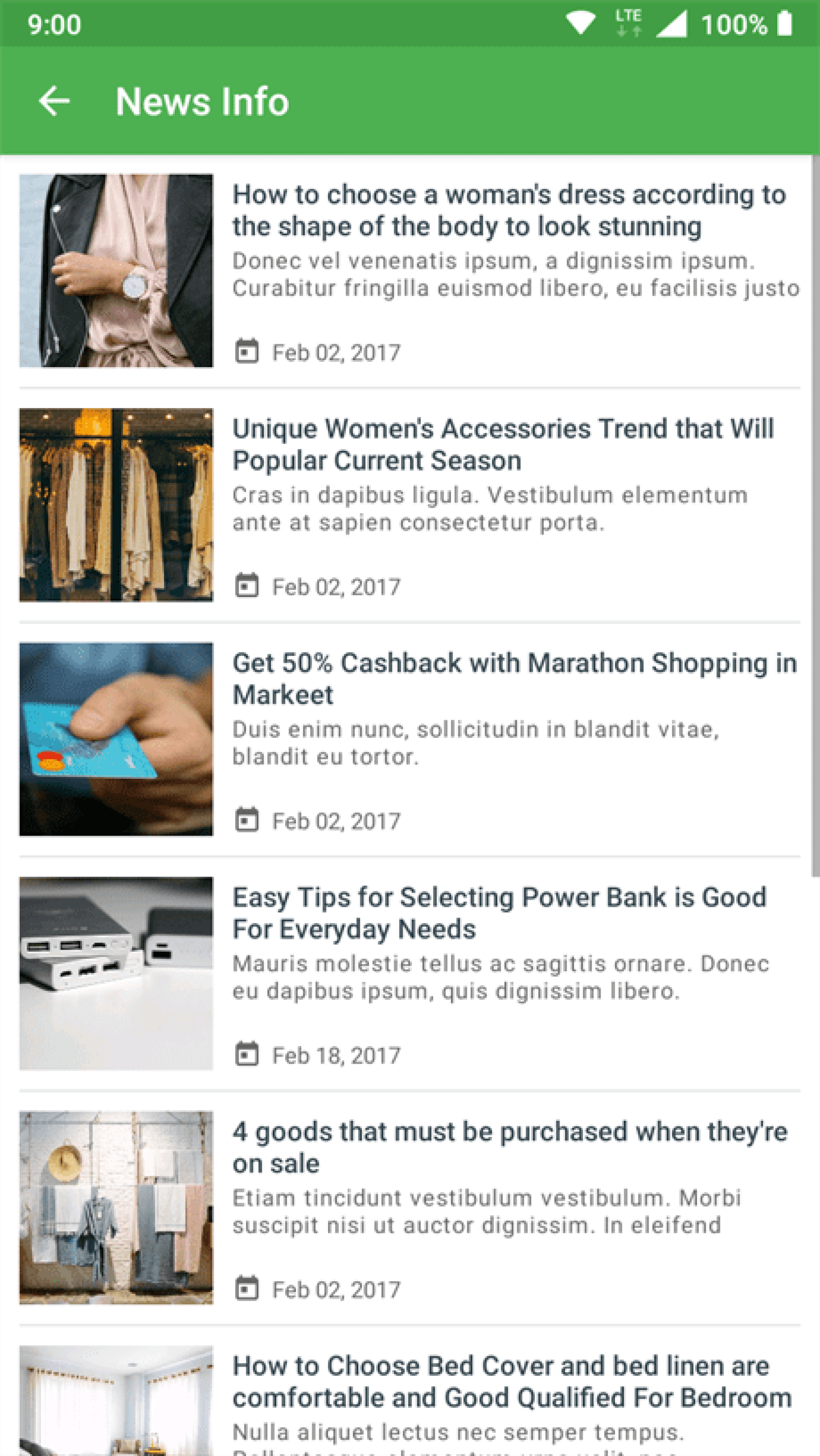This screenshot has width=820, height=1456.
Task: View the 4 goods on sale article
Action: coord(409,1208)
